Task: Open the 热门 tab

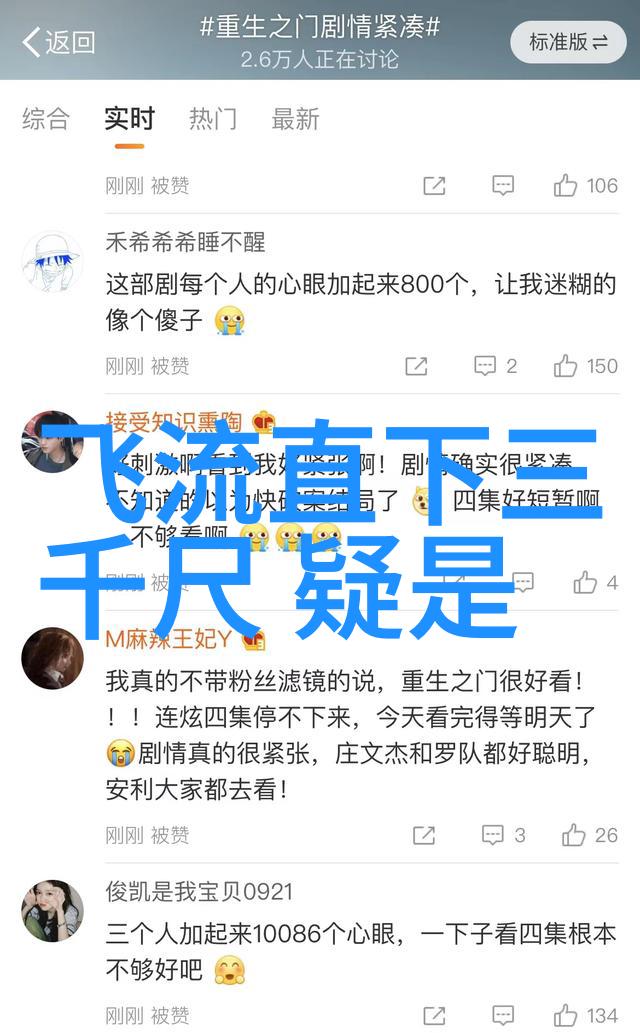Action: (x=213, y=120)
